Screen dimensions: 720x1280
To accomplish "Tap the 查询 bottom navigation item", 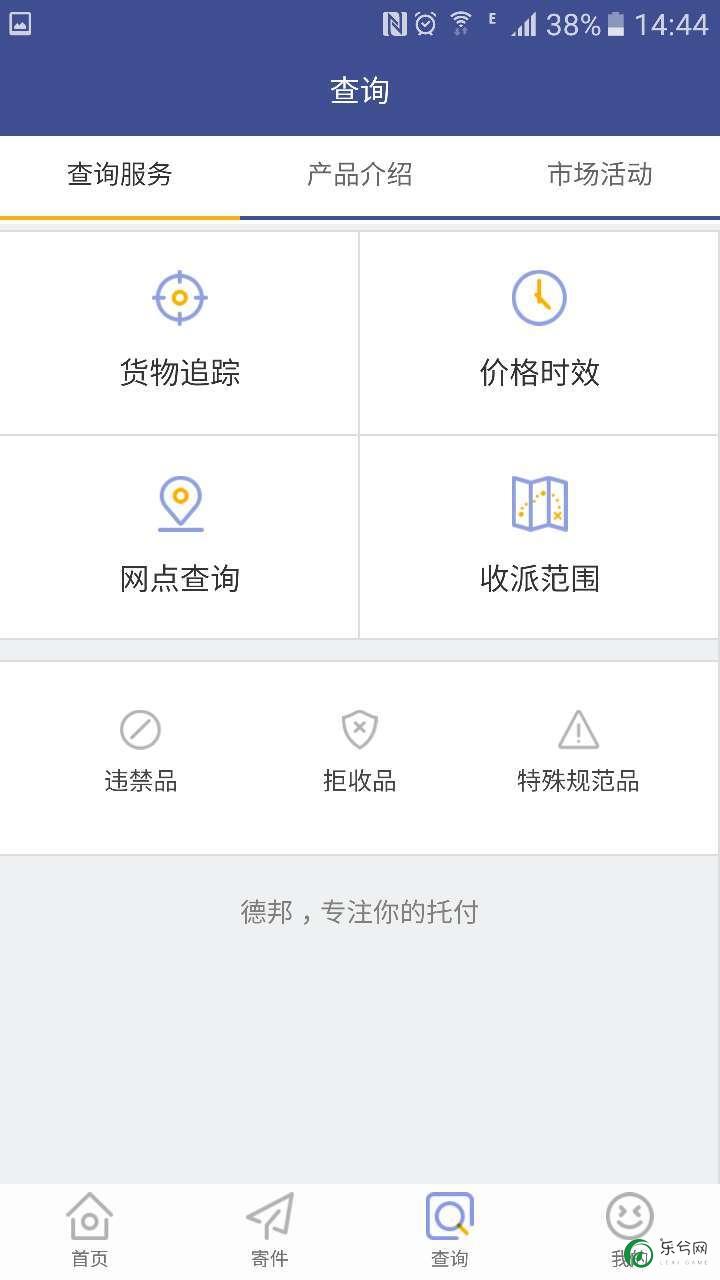I will point(450,1231).
